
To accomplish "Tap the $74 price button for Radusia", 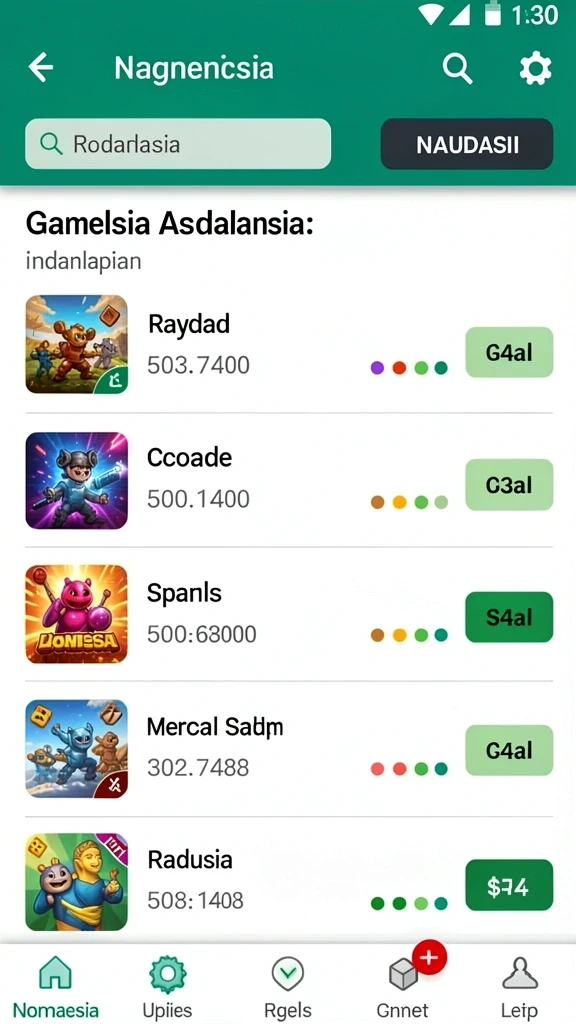I will click(509, 885).
